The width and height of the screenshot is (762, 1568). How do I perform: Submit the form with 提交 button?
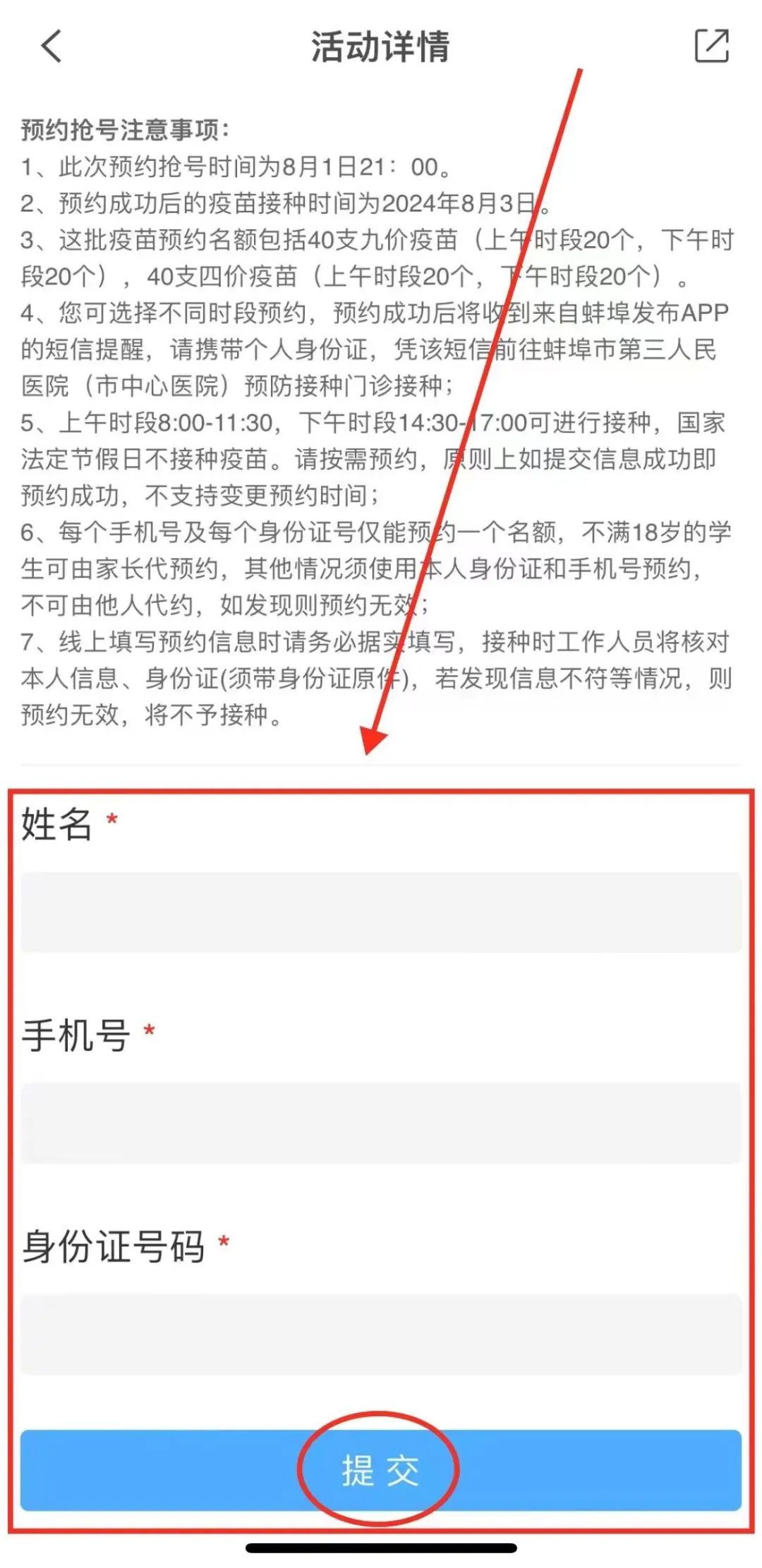(x=381, y=1470)
